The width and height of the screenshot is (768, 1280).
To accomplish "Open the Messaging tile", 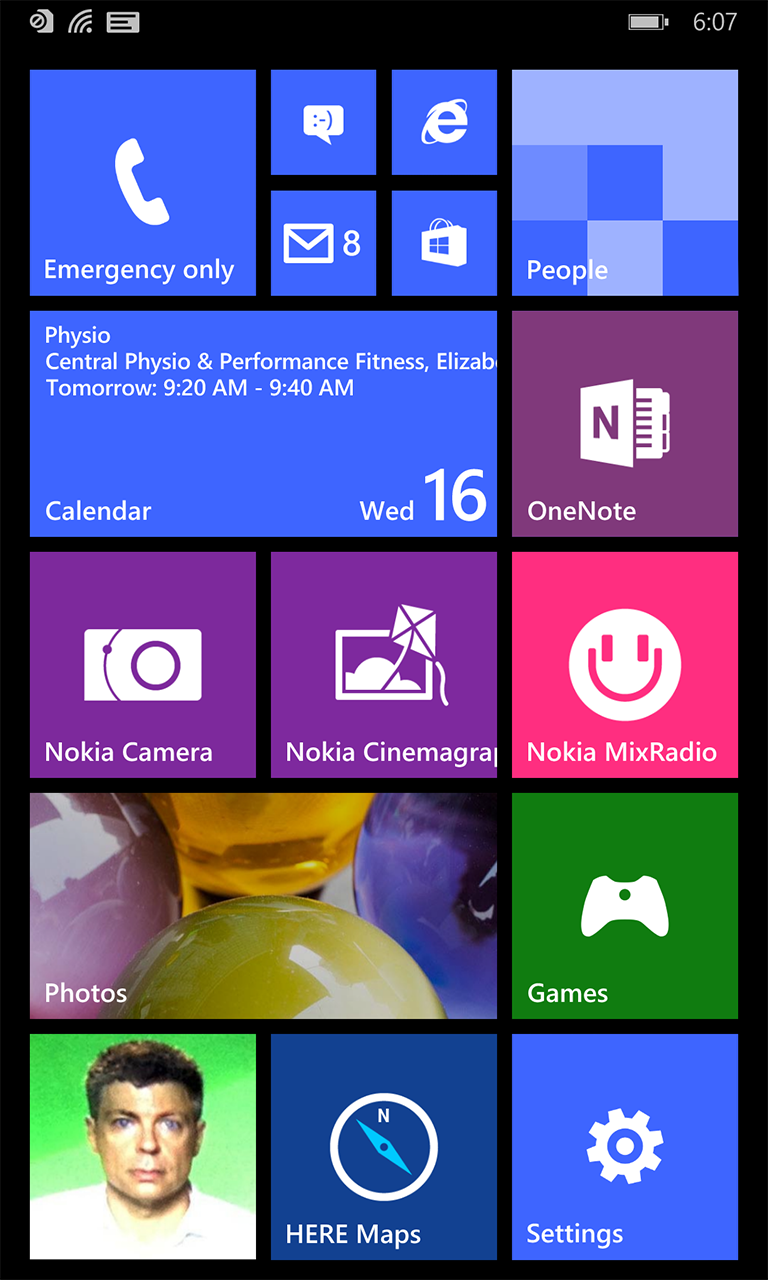I will [x=323, y=122].
